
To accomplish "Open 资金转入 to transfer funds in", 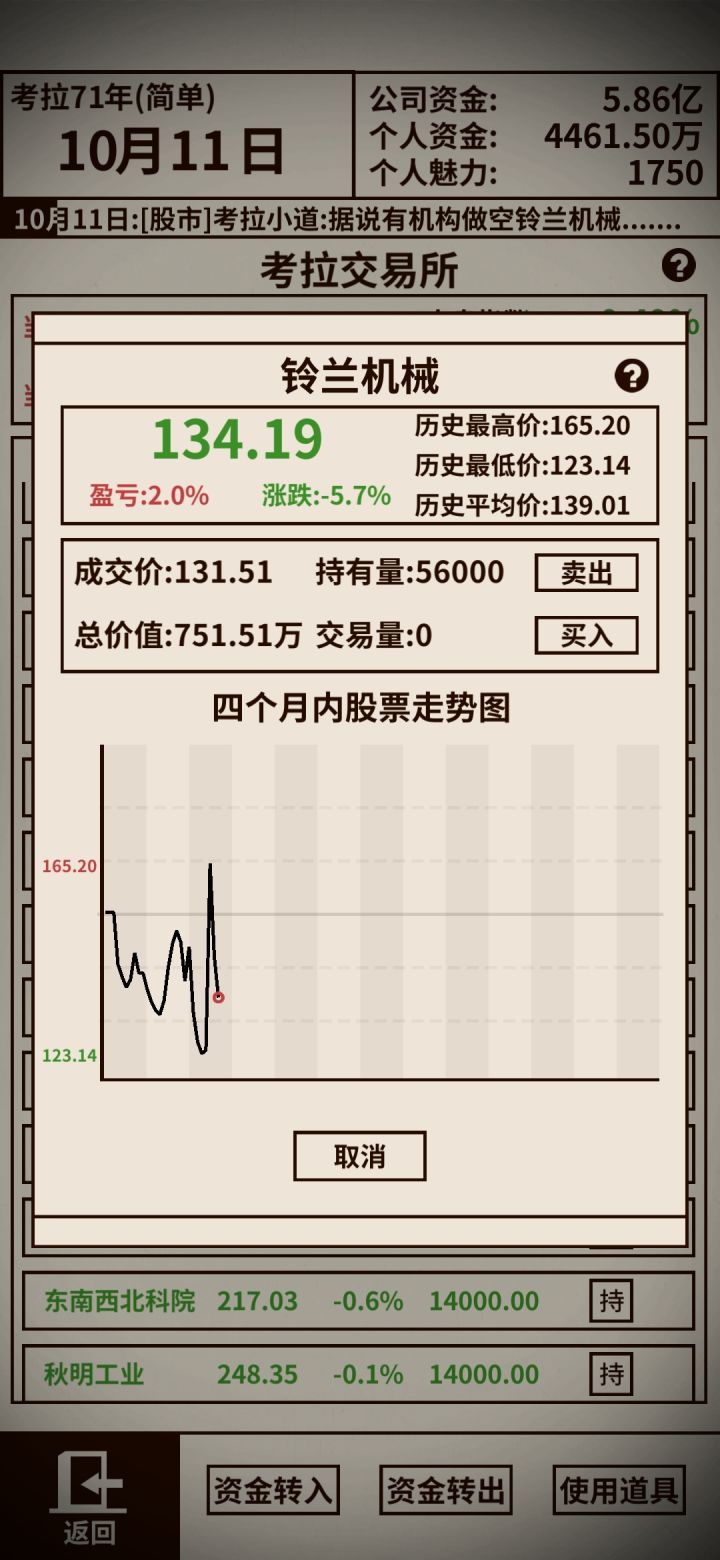I will click(x=272, y=1492).
